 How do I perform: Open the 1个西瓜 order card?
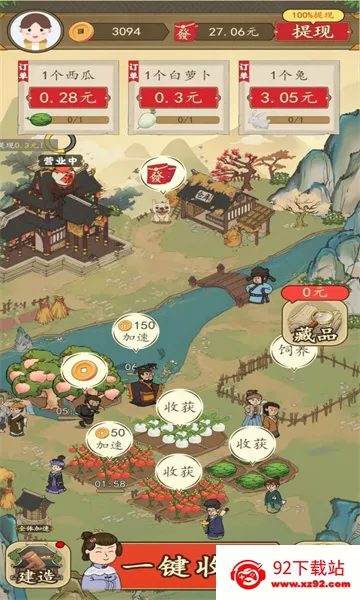click(68, 97)
